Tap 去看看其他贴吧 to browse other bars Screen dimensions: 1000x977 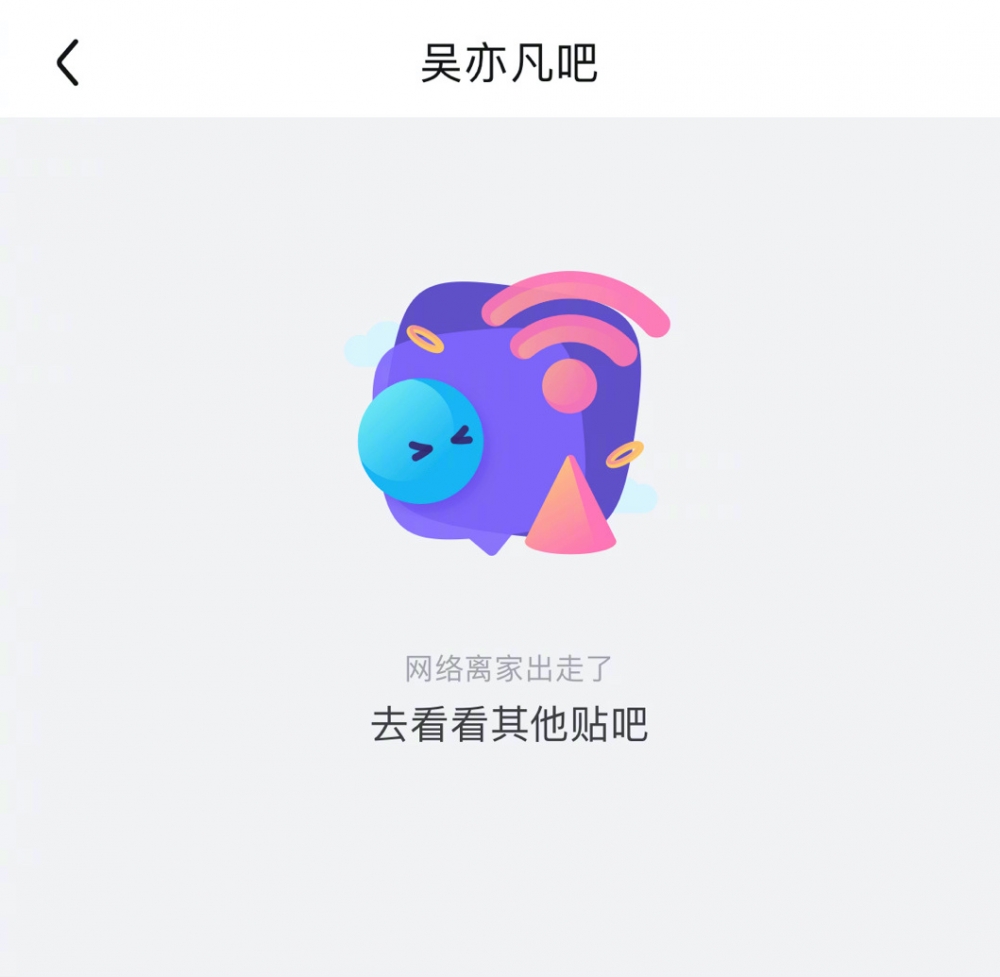click(509, 724)
